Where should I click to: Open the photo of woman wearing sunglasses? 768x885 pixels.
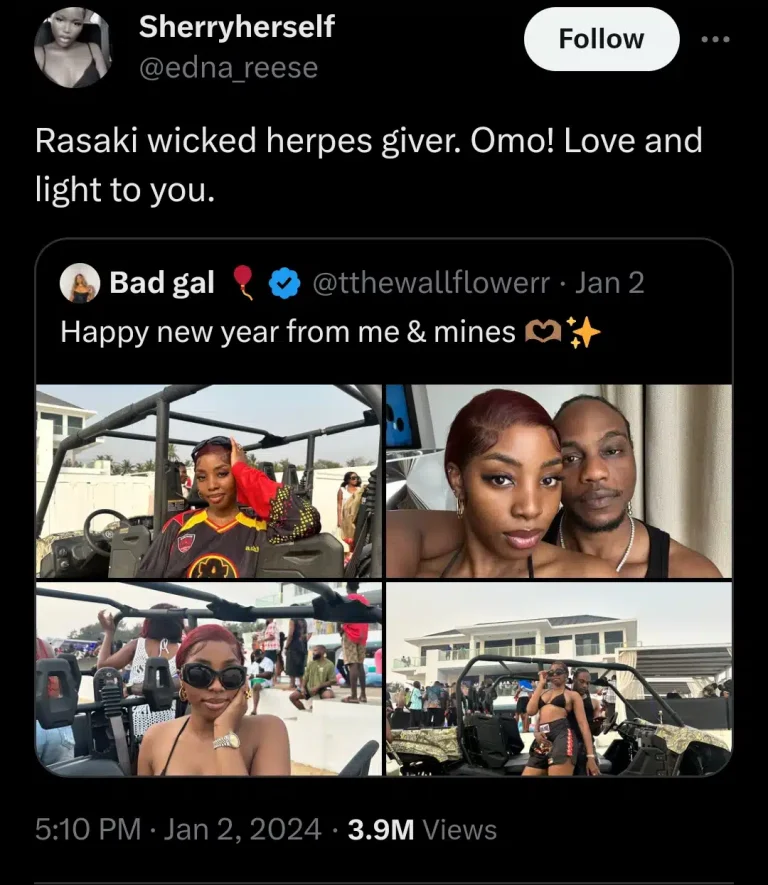pos(208,679)
